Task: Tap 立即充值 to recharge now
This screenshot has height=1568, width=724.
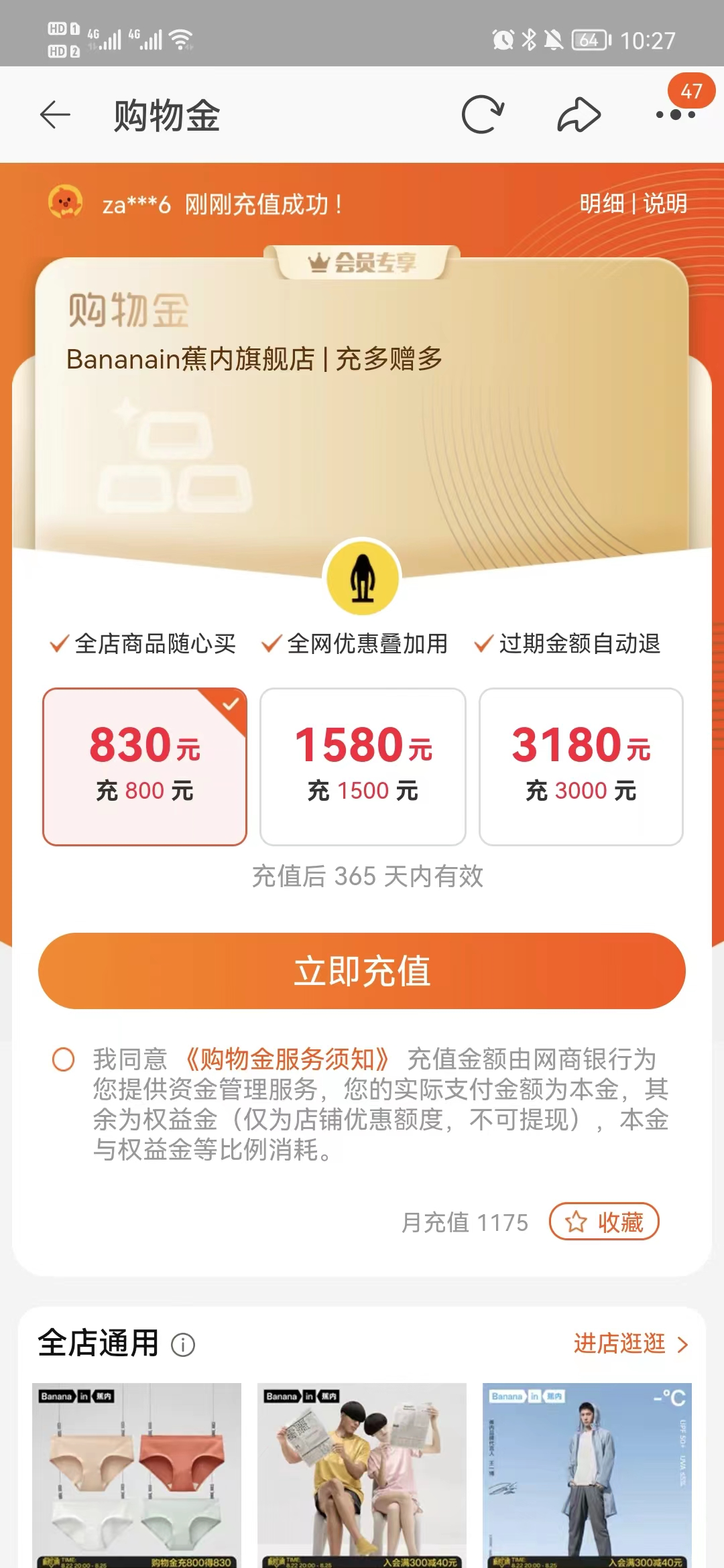Action: (x=362, y=971)
